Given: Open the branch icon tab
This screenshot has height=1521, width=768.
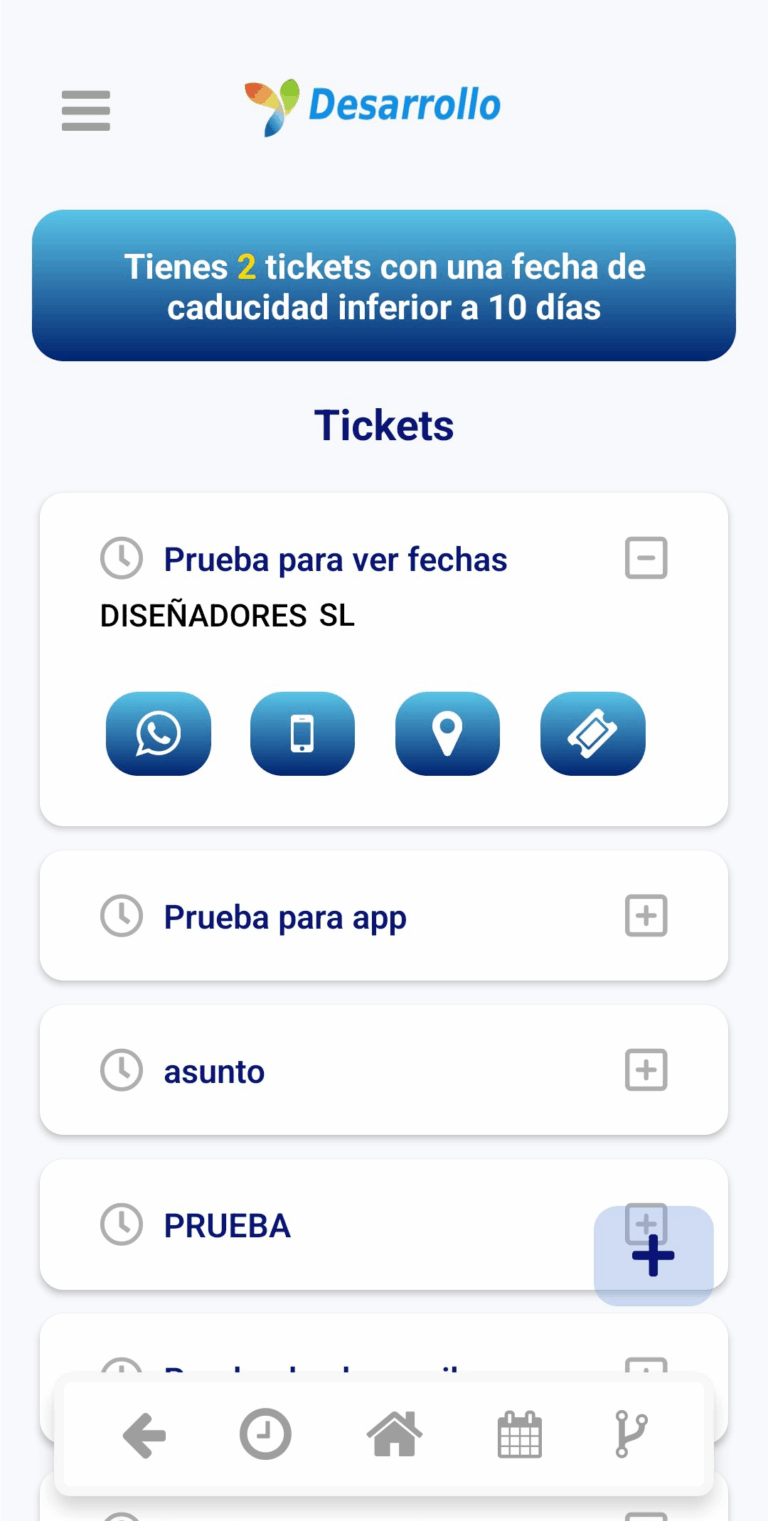Looking at the screenshot, I should coord(631,1436).
